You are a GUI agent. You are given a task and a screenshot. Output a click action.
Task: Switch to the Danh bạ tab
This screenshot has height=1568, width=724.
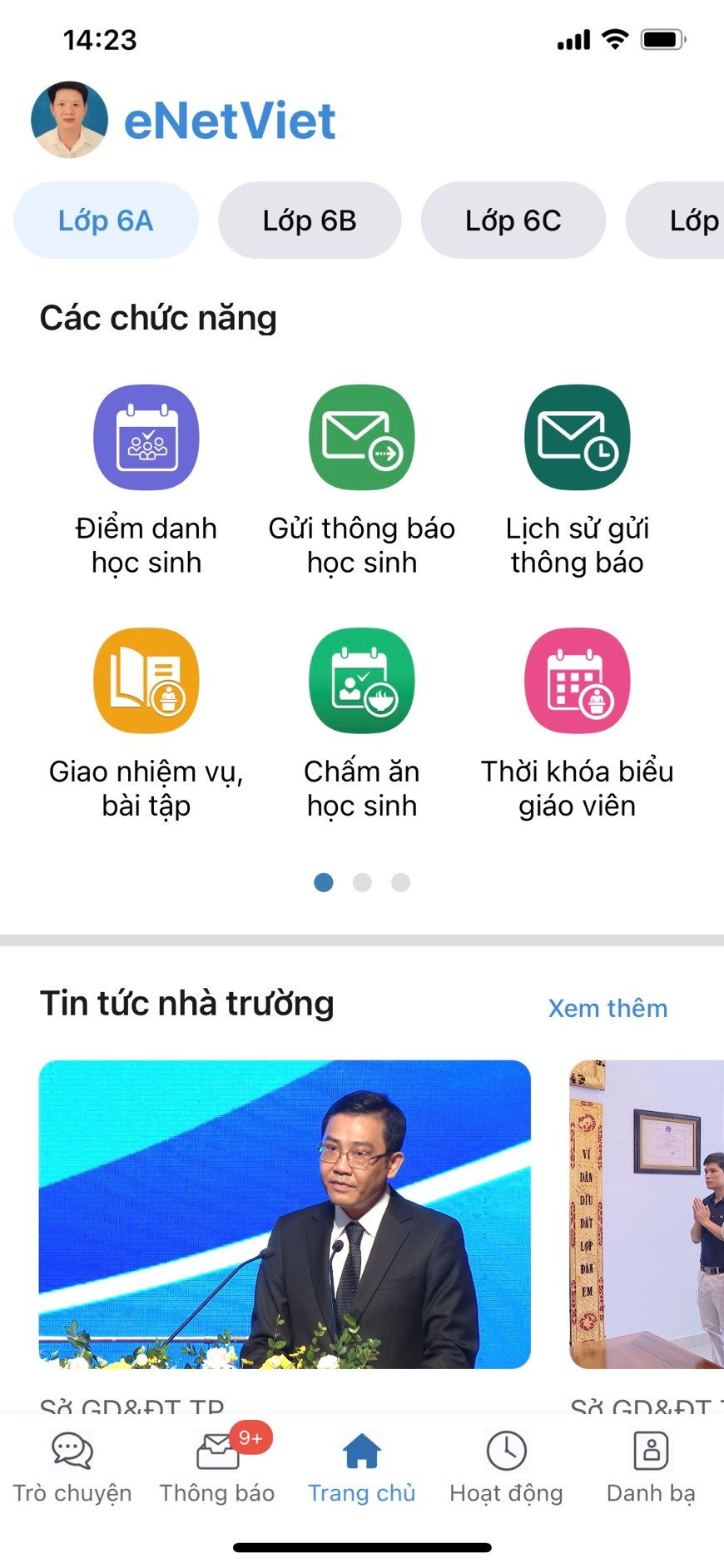651,1468
